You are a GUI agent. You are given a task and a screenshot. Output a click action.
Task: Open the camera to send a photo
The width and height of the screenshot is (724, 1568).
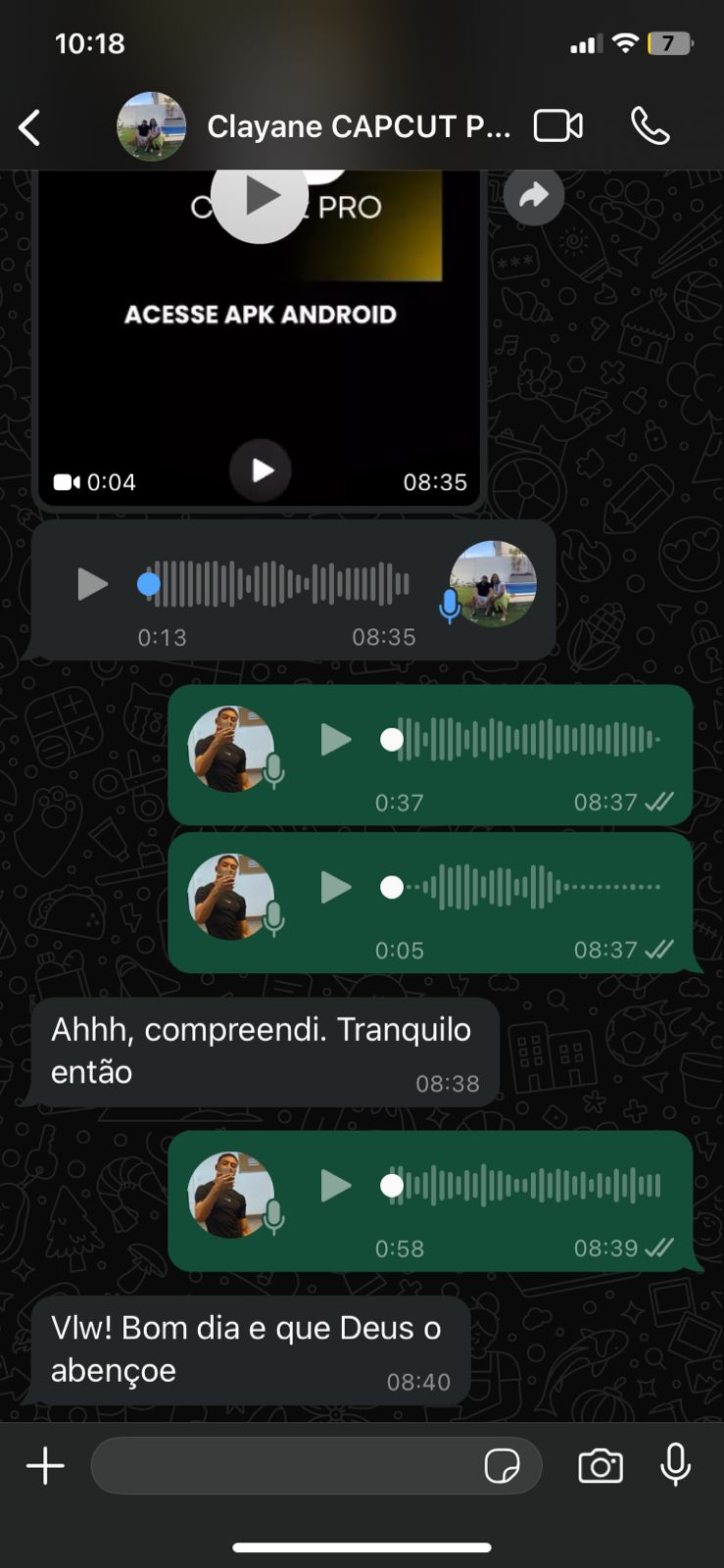(601, 1466)
